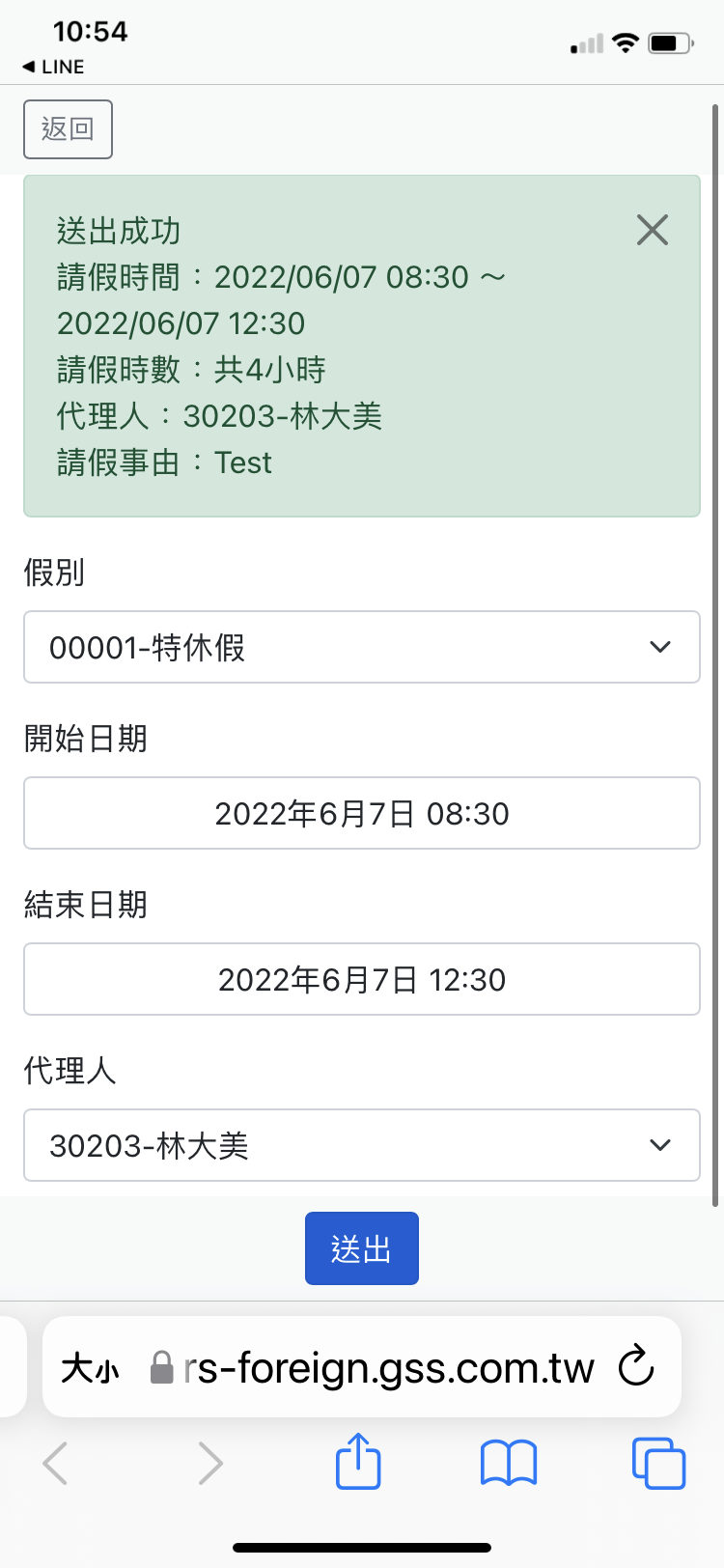Change the 結束日期 end date field

coord(361,979)
